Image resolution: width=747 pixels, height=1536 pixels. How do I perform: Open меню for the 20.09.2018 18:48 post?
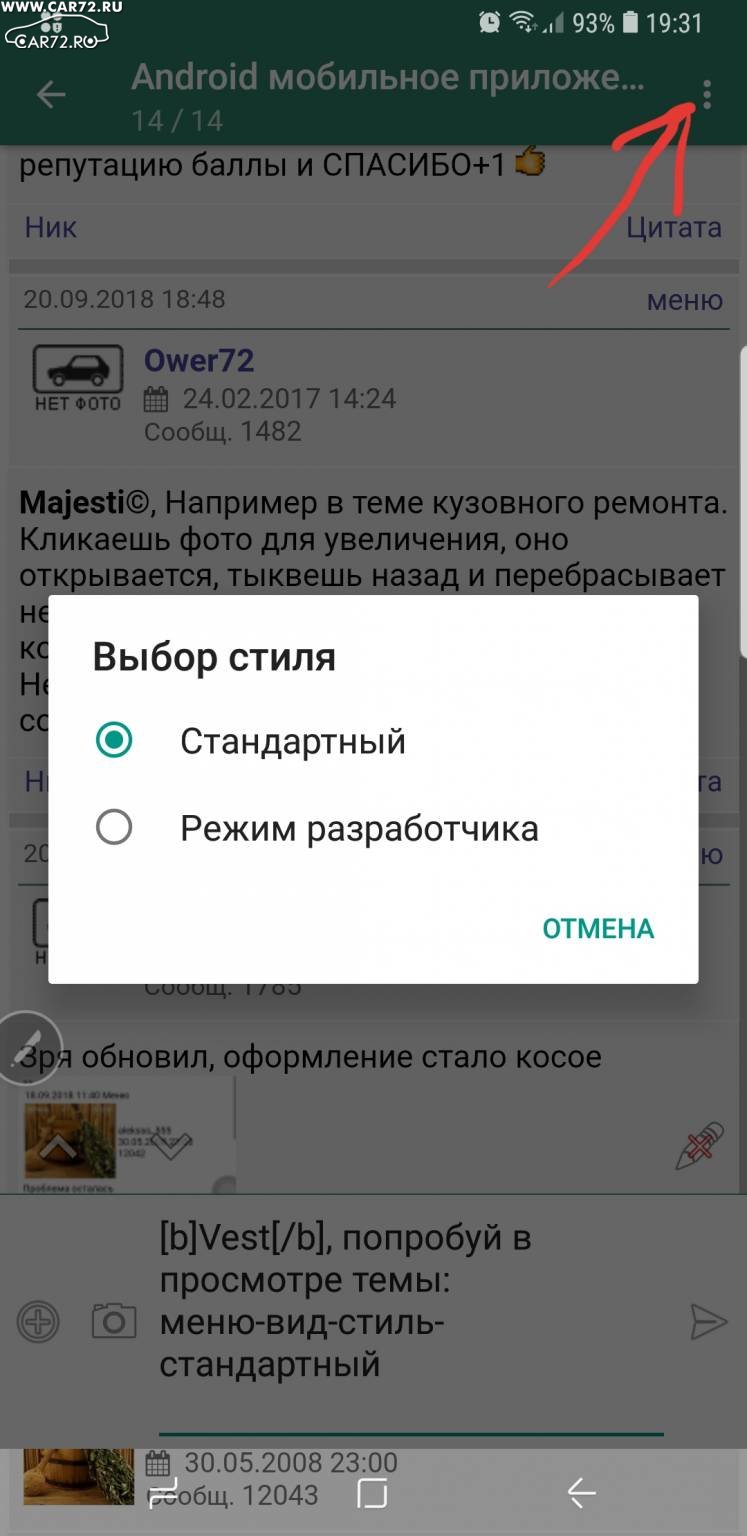pos(684,299)
